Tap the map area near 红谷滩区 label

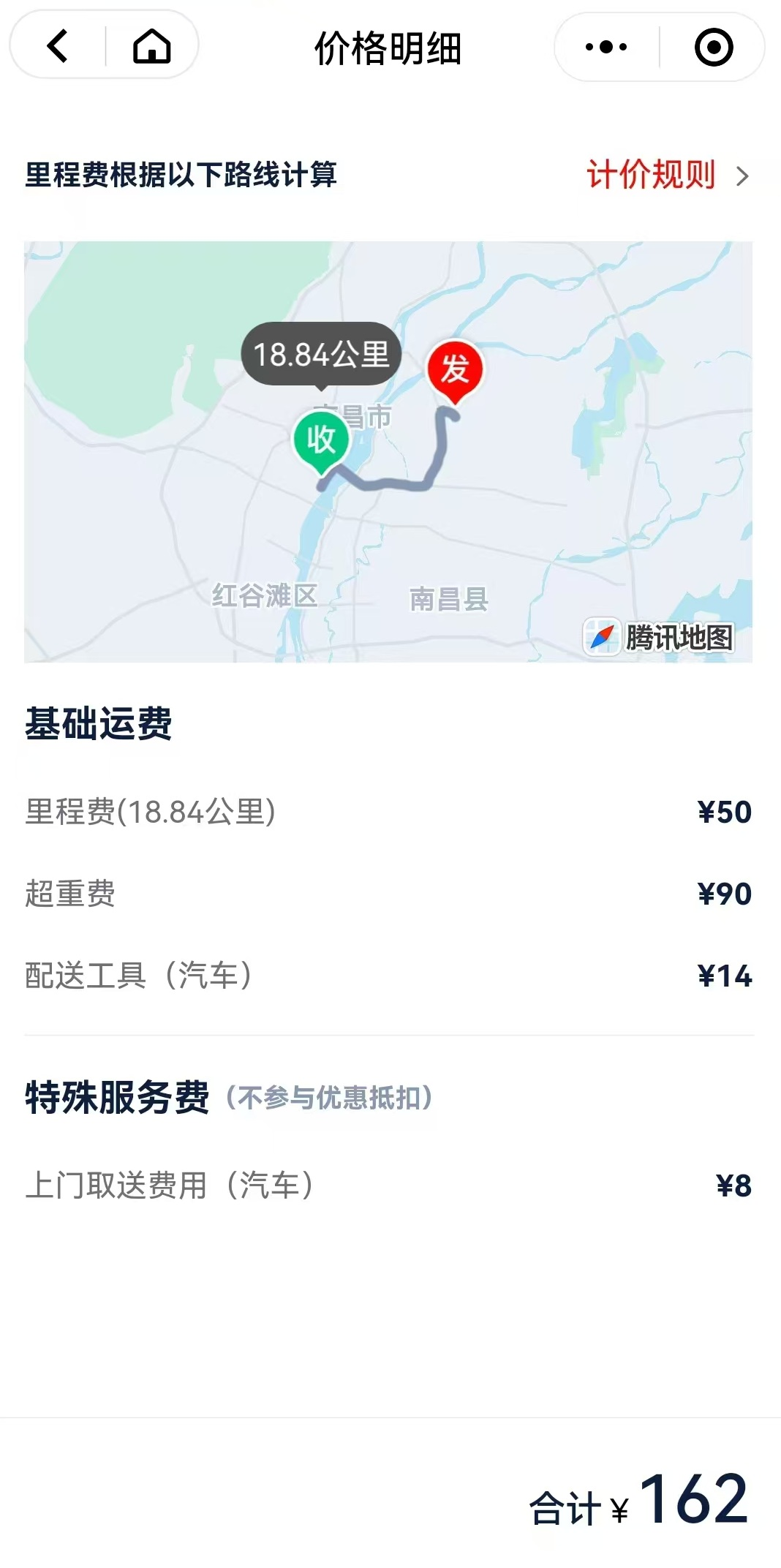pos(263,594)
